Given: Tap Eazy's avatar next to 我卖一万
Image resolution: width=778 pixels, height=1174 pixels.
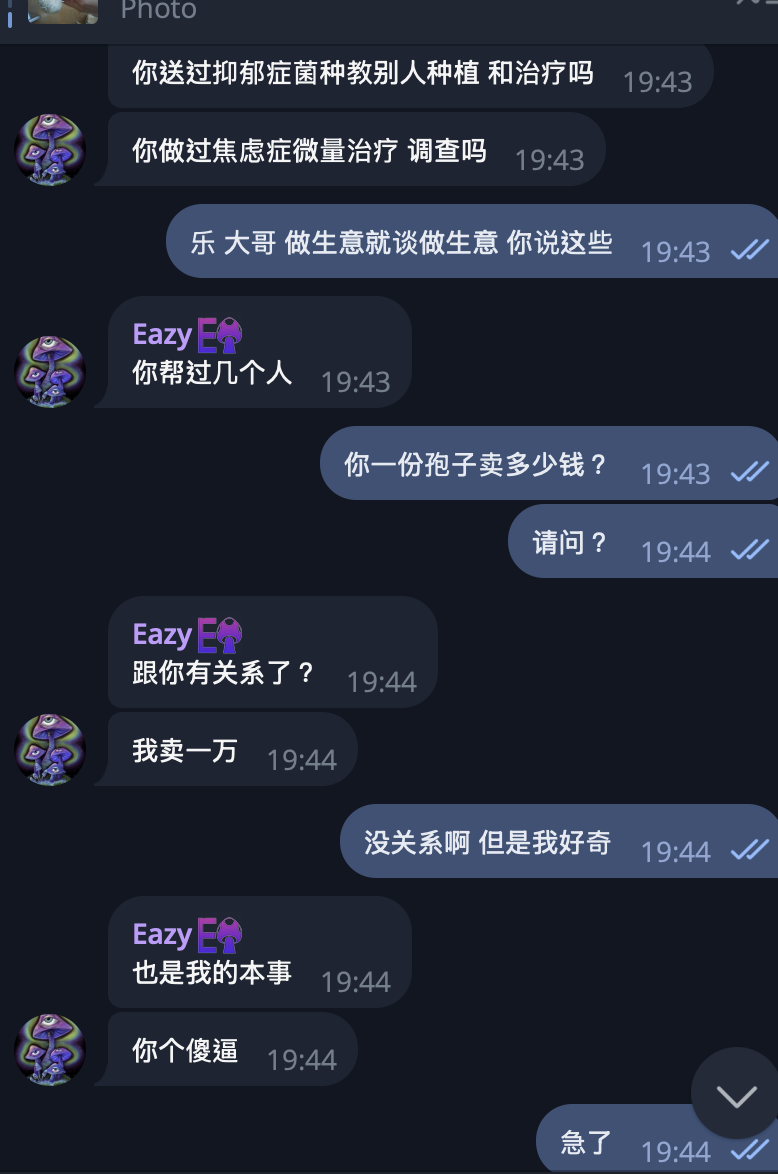Looking at the screenshot, I should [x=50, y=749].
